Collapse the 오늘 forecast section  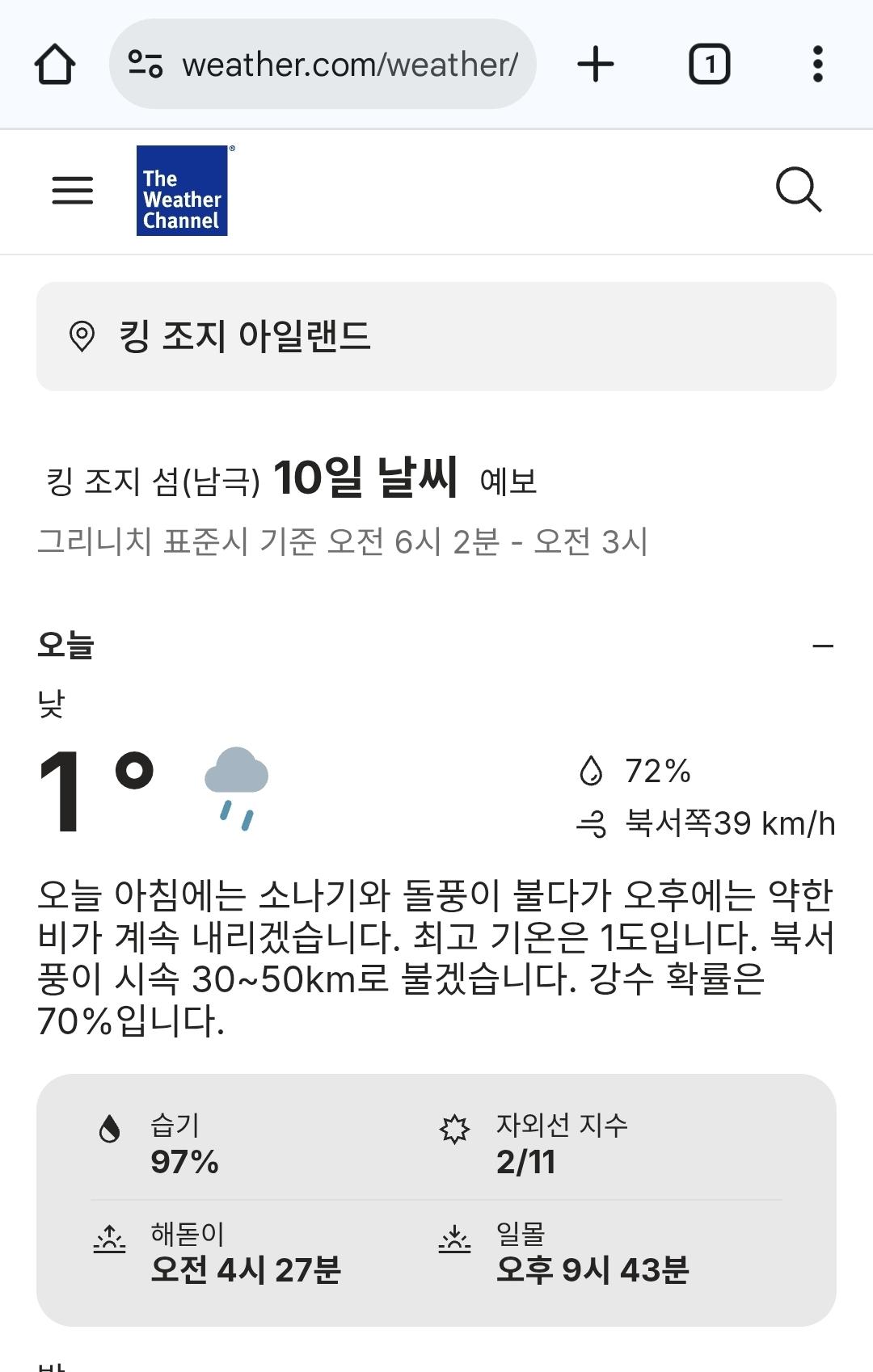(822, 646)
